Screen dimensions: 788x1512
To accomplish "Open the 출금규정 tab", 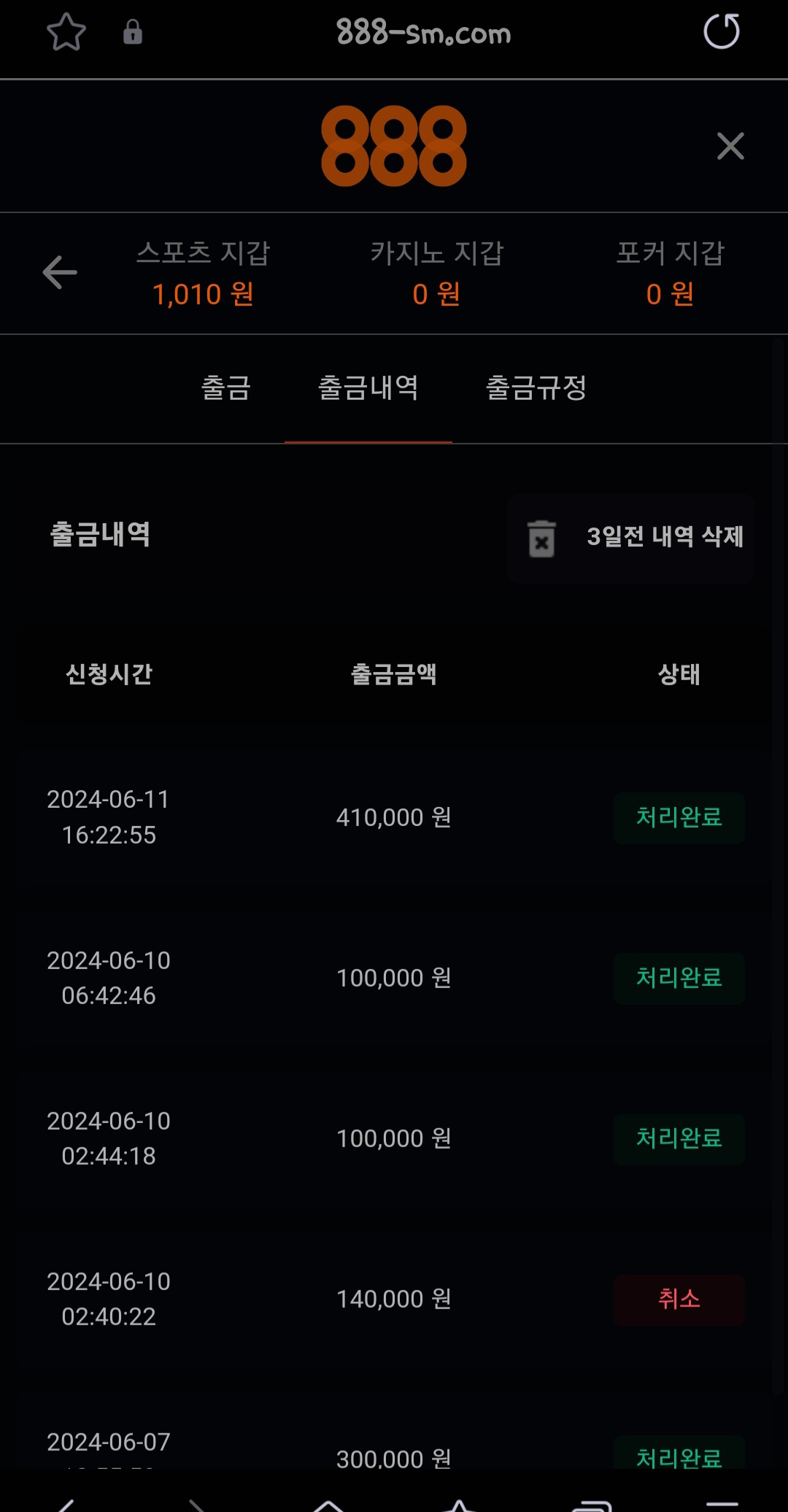I will (536, 387).
